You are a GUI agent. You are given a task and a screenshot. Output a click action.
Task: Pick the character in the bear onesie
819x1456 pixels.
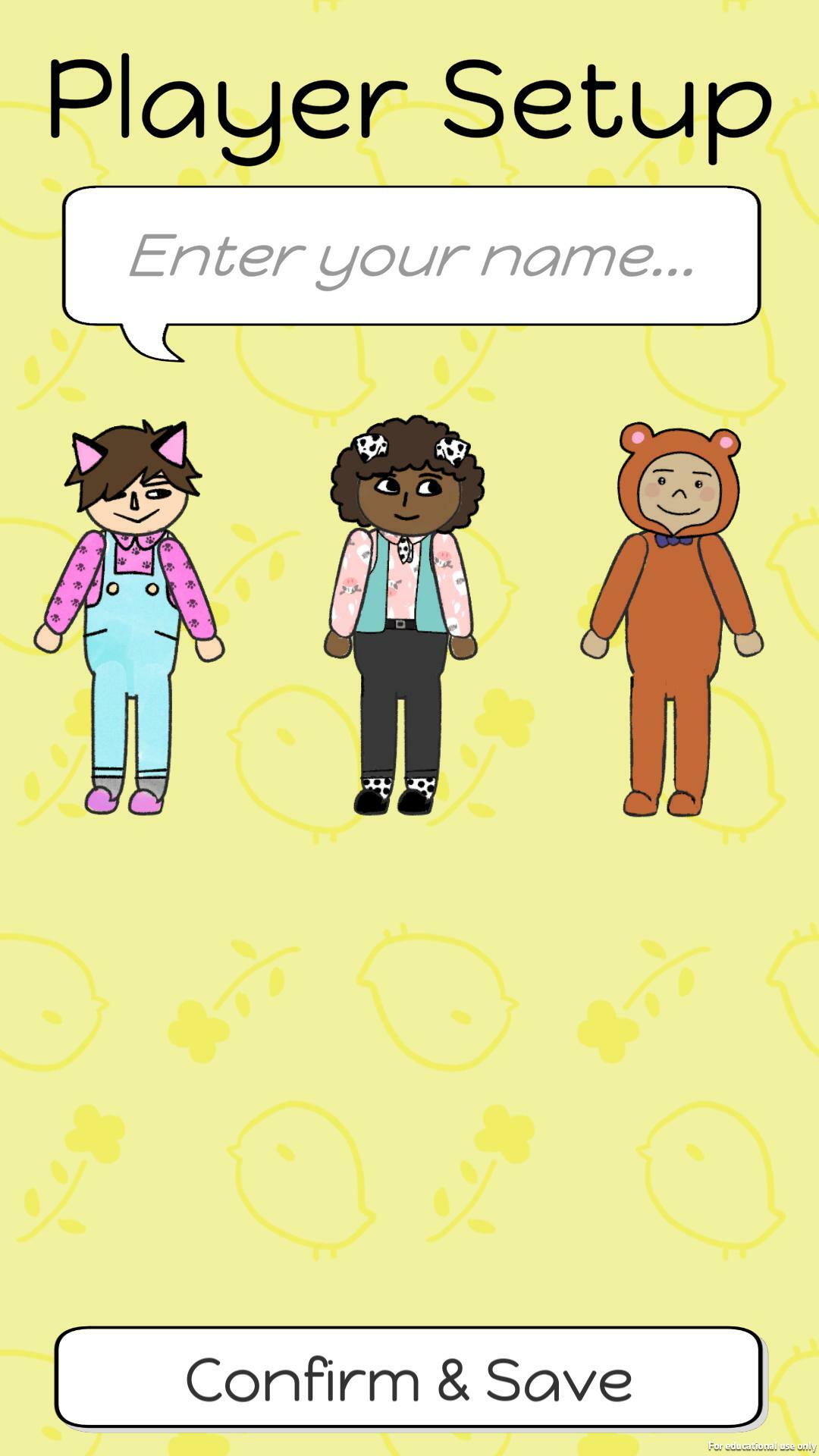(x=672, y=618)
